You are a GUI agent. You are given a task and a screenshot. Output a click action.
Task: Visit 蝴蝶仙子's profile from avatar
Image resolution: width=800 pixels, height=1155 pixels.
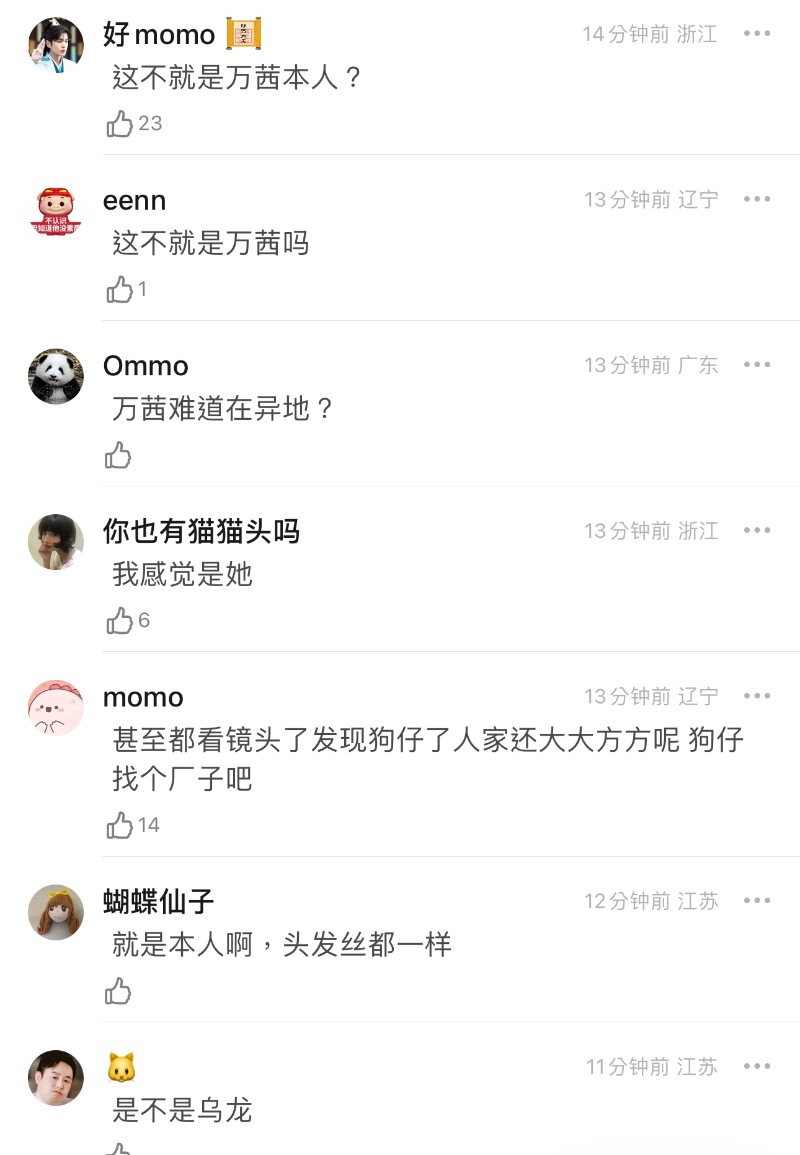pyautogui.click(x=55, y=912)
